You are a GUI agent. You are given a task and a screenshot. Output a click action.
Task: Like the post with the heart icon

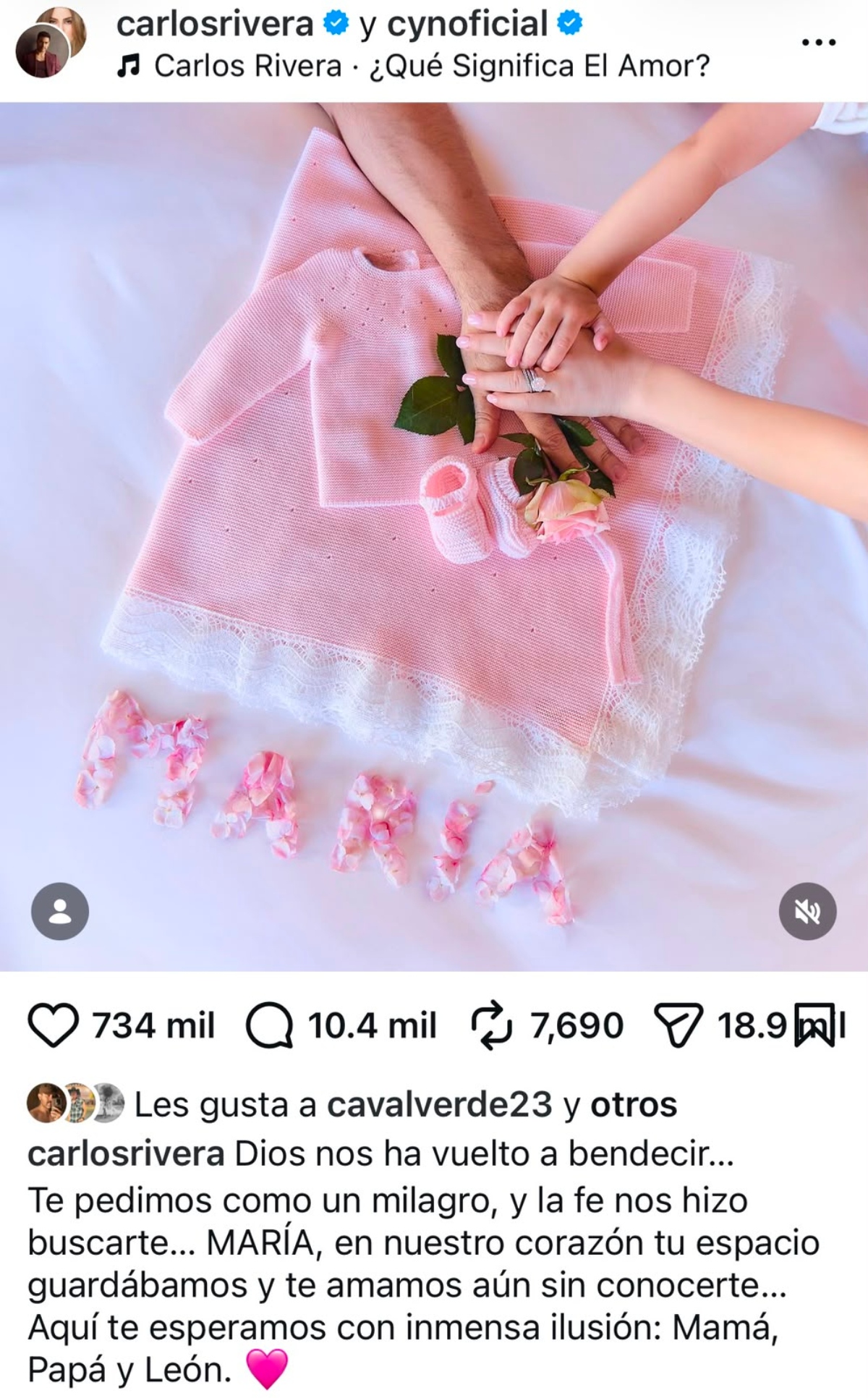53,1025
